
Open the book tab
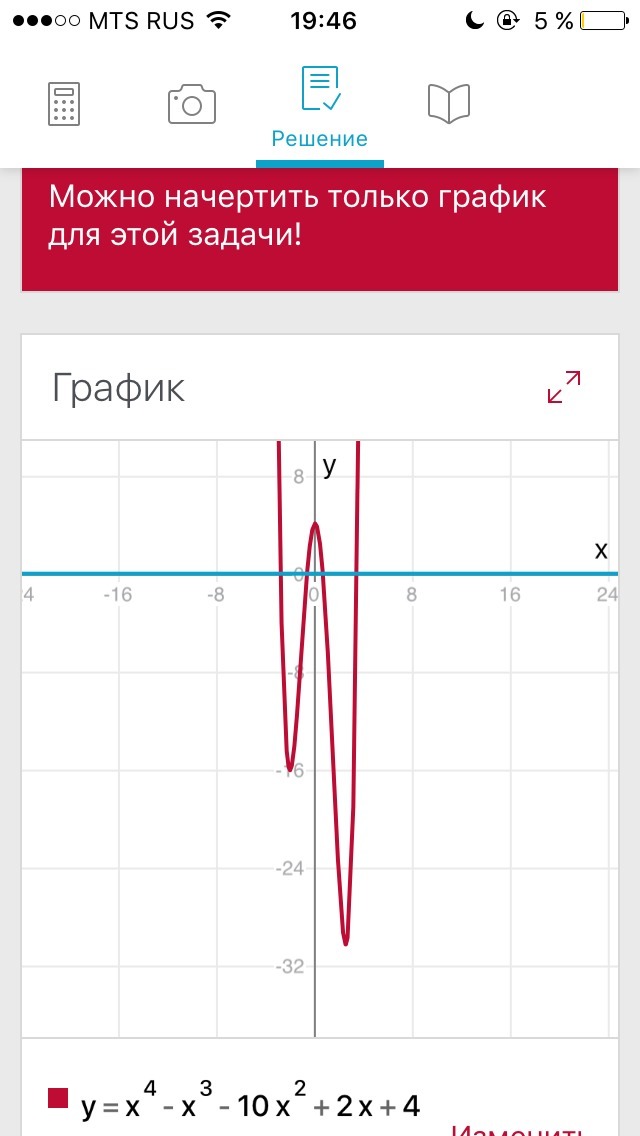(x=449, y=104)
